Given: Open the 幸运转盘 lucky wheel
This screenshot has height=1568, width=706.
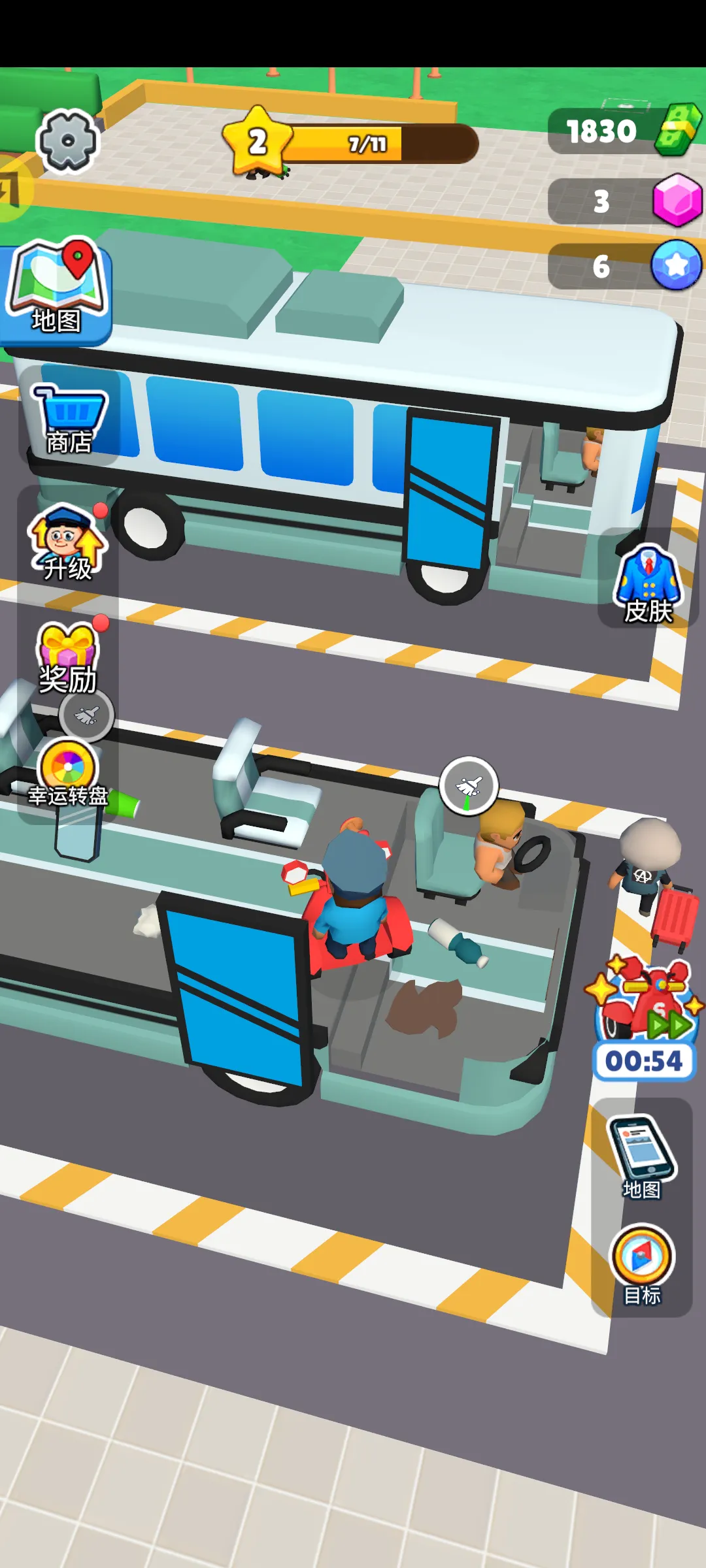Looking at the screenshot, I should [x=68, y=773].
